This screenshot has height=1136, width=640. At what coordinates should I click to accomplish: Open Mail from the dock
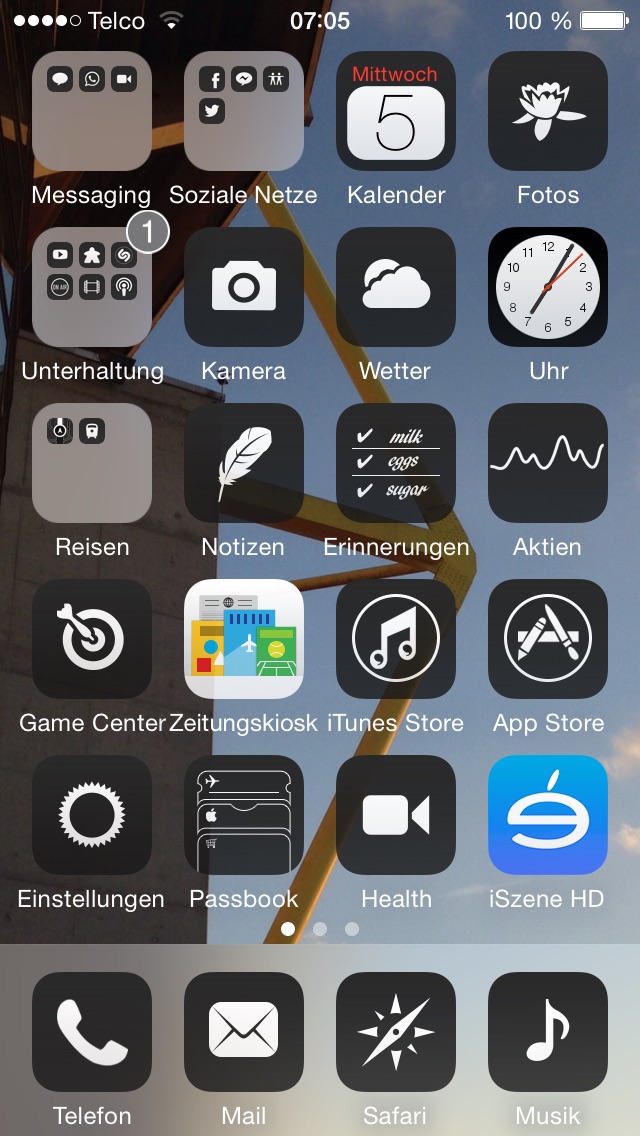pyautogui.click(x=244, y=1032)
